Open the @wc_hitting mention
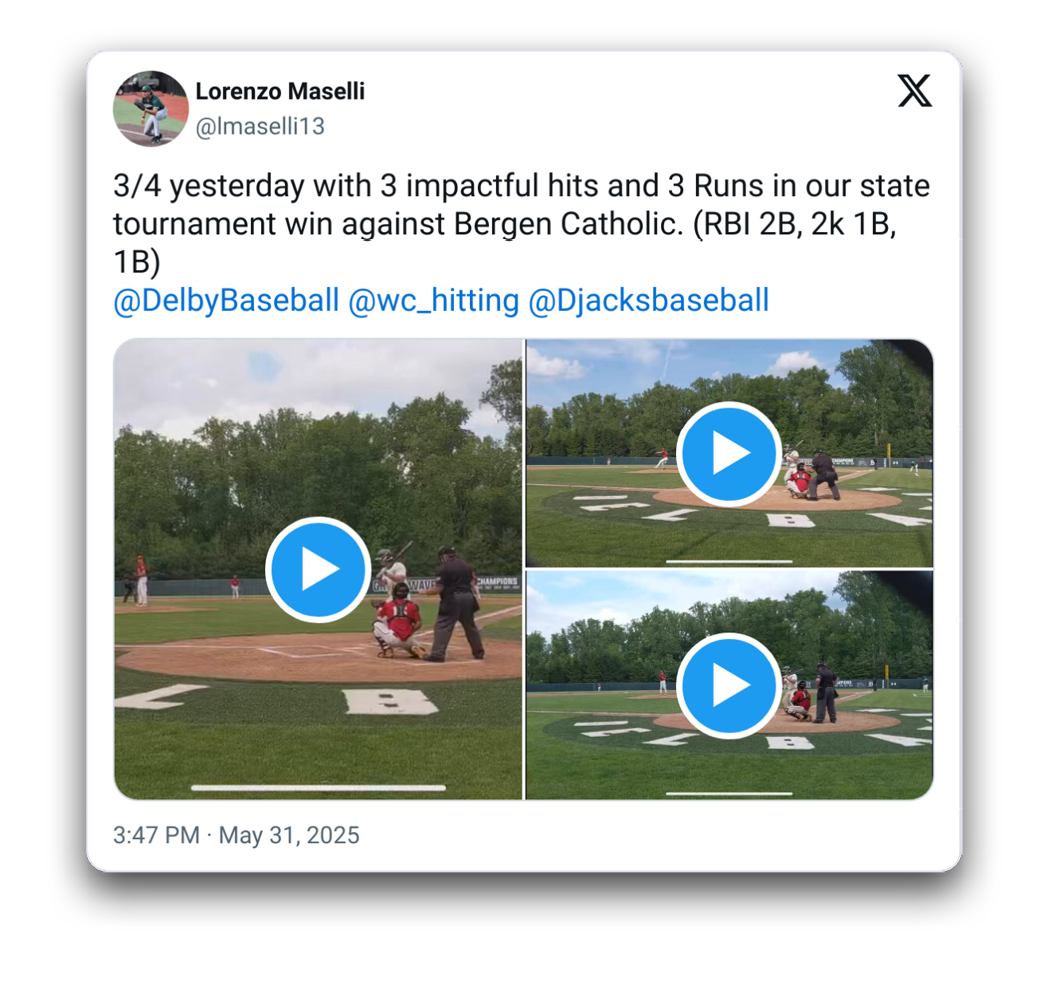The image size is (1049, 995). coord(433,301)
